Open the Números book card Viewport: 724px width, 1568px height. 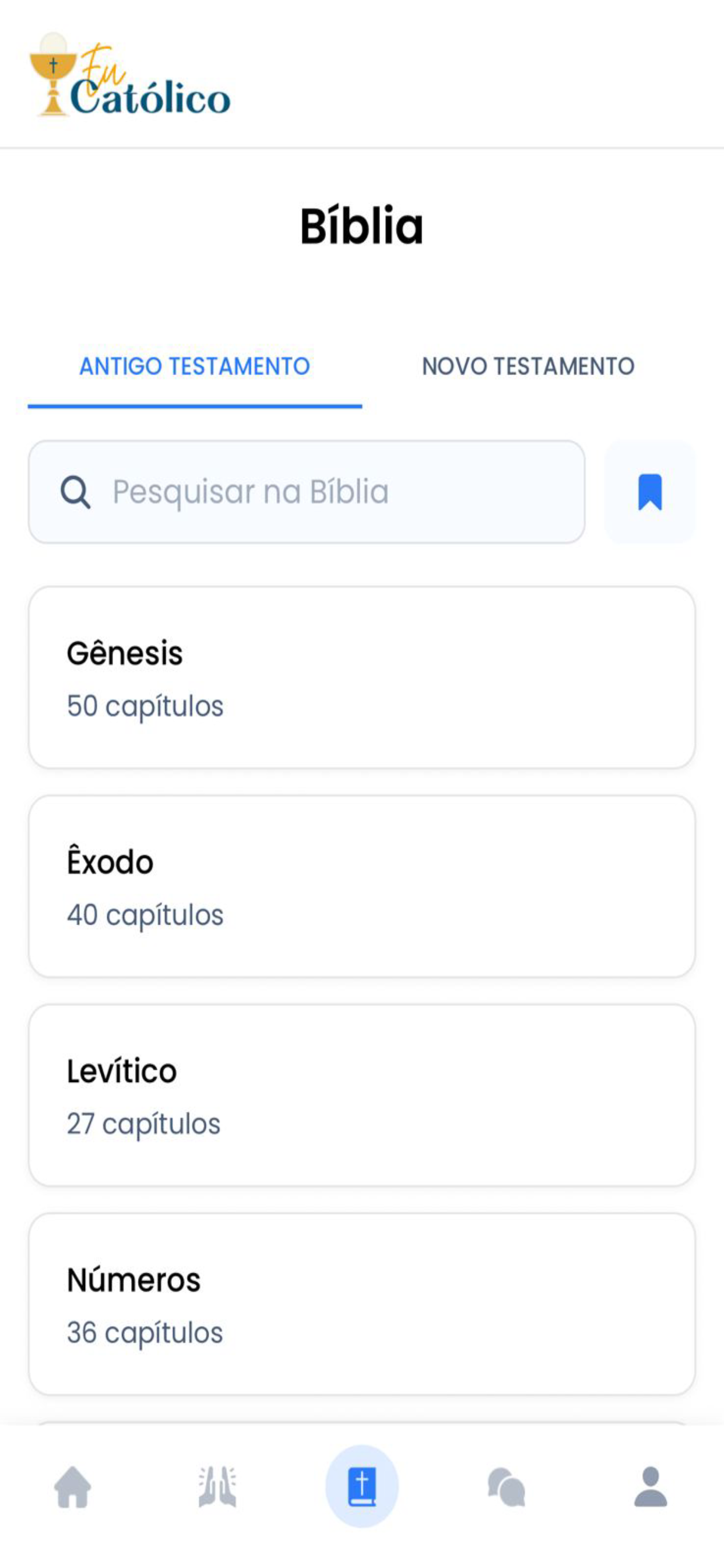[x=361, y=1304]
